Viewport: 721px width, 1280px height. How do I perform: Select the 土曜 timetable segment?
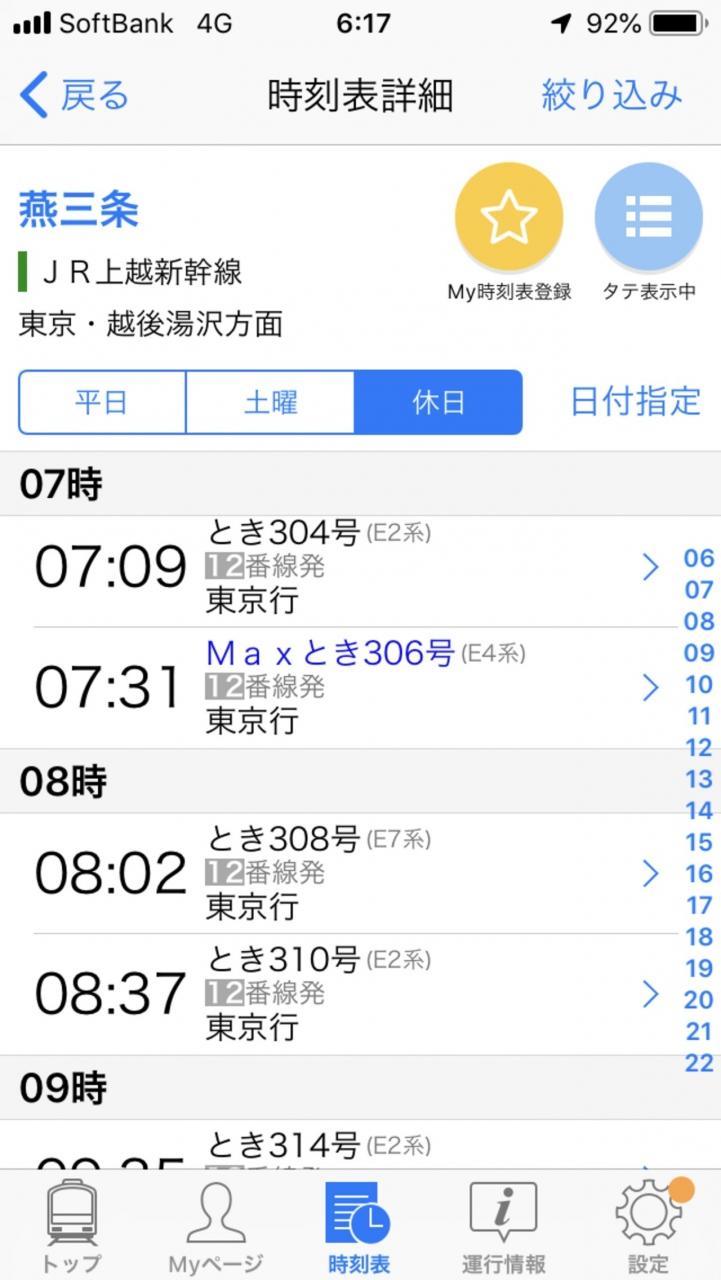pyautogui.click(x=270, y=402)
